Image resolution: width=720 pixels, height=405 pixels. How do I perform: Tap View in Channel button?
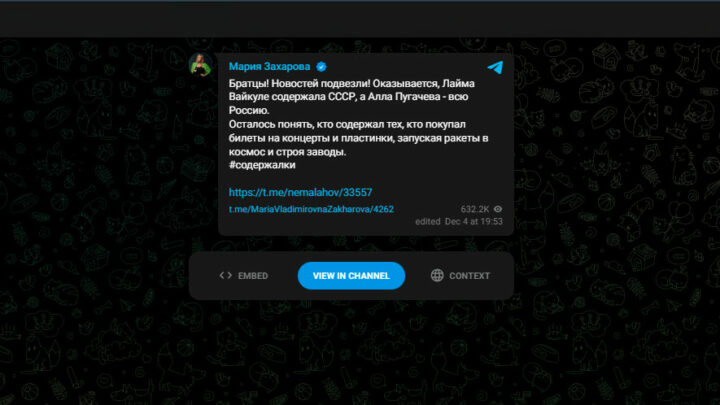(x=351, y=276)
